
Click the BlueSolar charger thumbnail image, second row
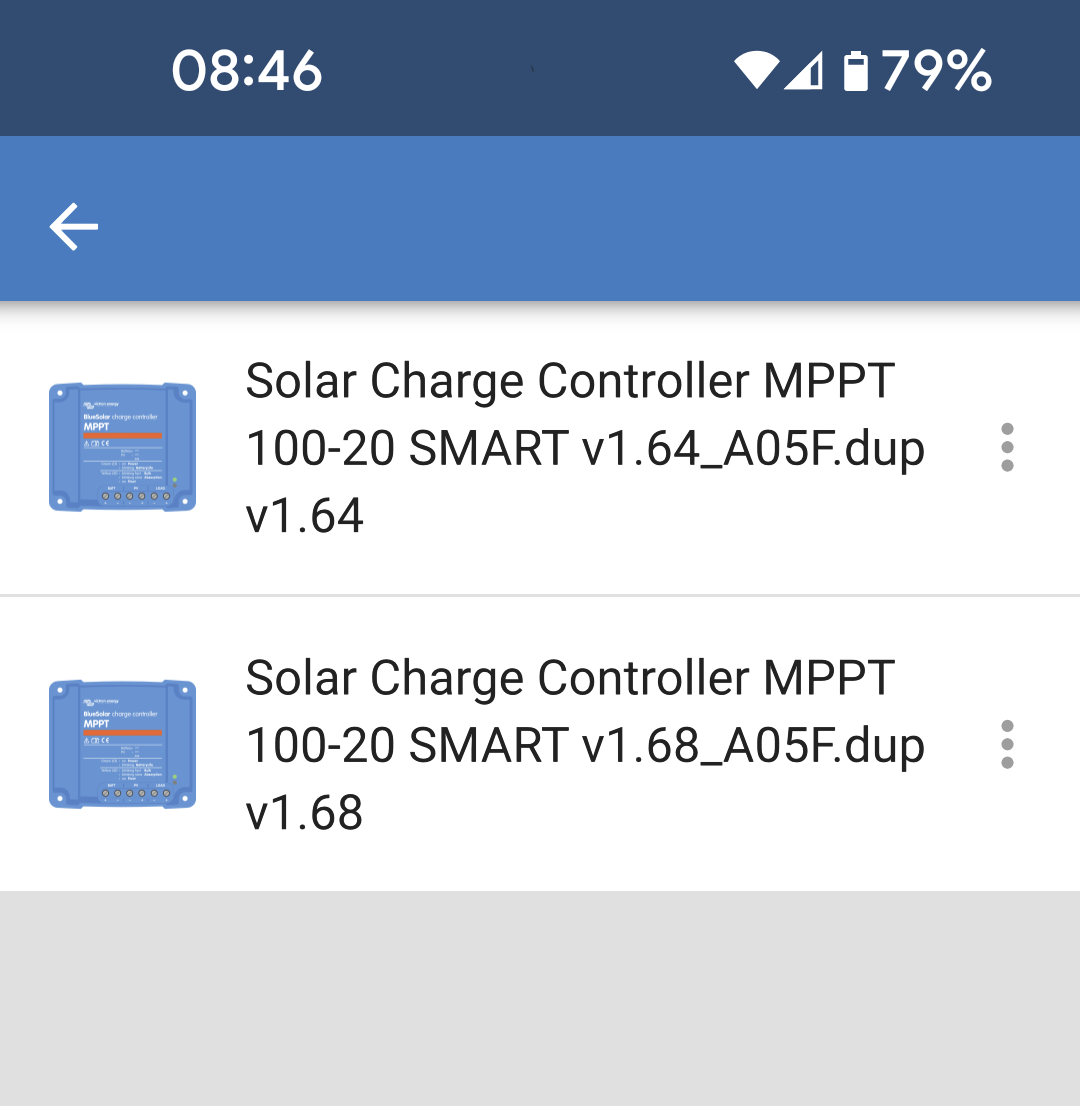[122, 744]
